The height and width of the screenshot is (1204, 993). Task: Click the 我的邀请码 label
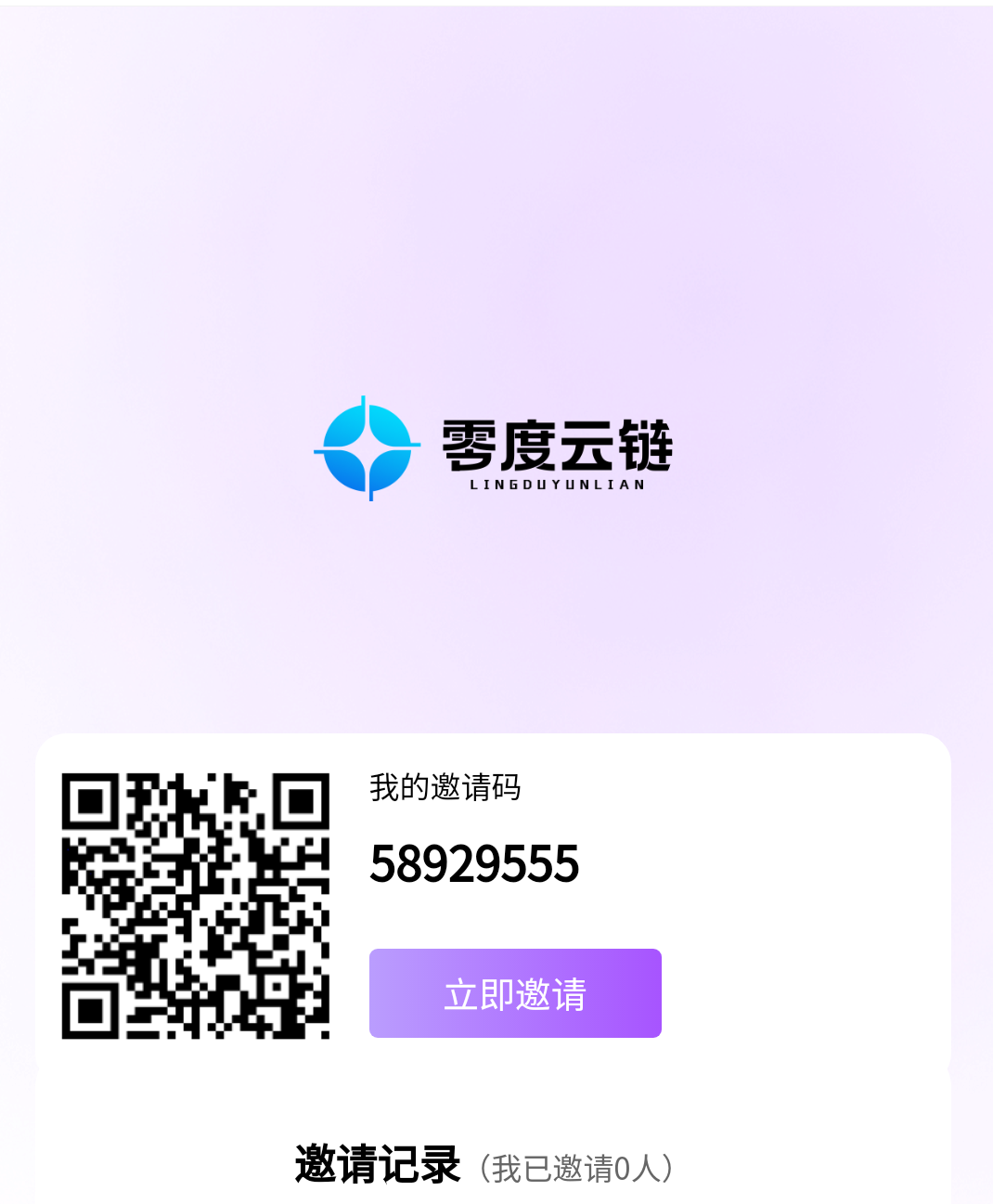445,788
